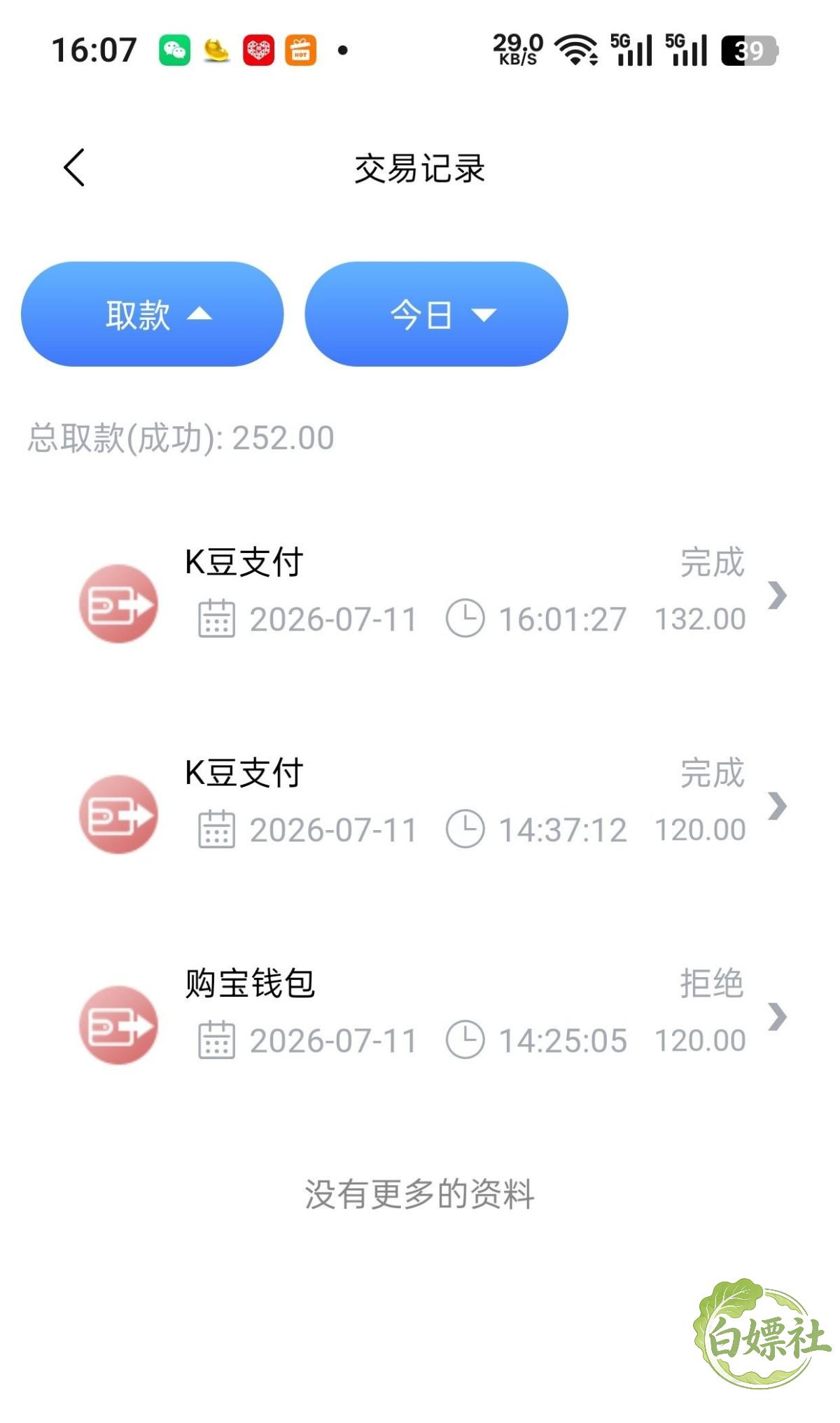
Task: Open the rejected 购宝钱包 record
Action: pos(420,1016)
